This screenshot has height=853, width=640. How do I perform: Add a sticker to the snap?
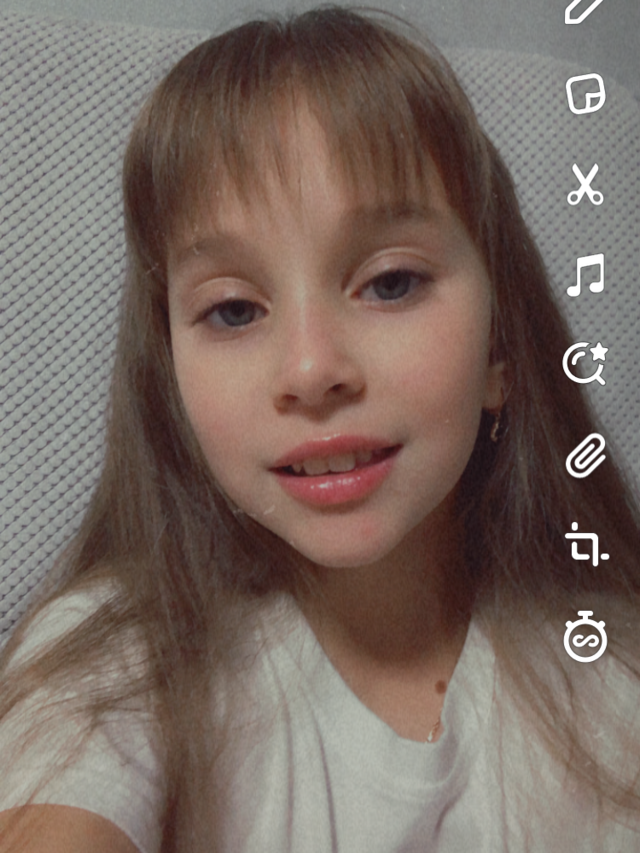tap(585, 94)
